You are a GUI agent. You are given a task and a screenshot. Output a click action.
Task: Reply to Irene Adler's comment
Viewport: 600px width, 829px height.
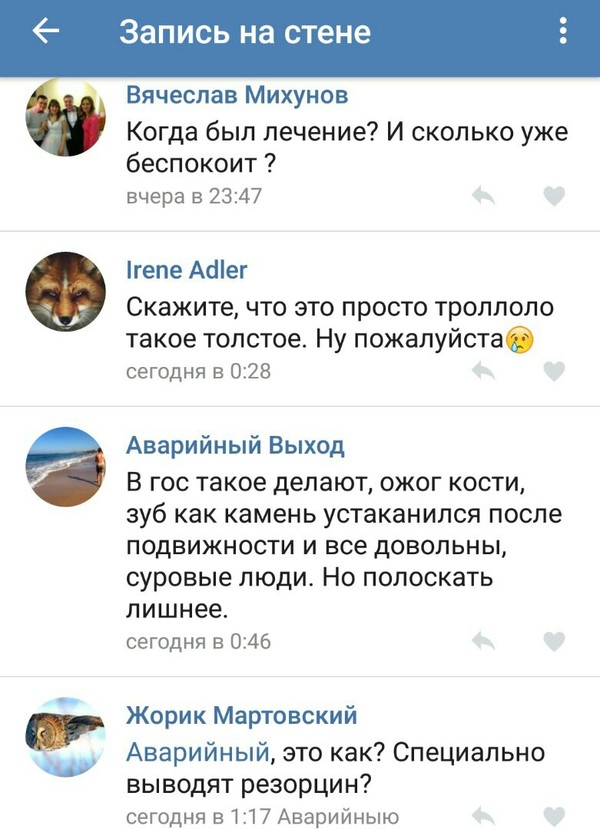coord(484,372)
